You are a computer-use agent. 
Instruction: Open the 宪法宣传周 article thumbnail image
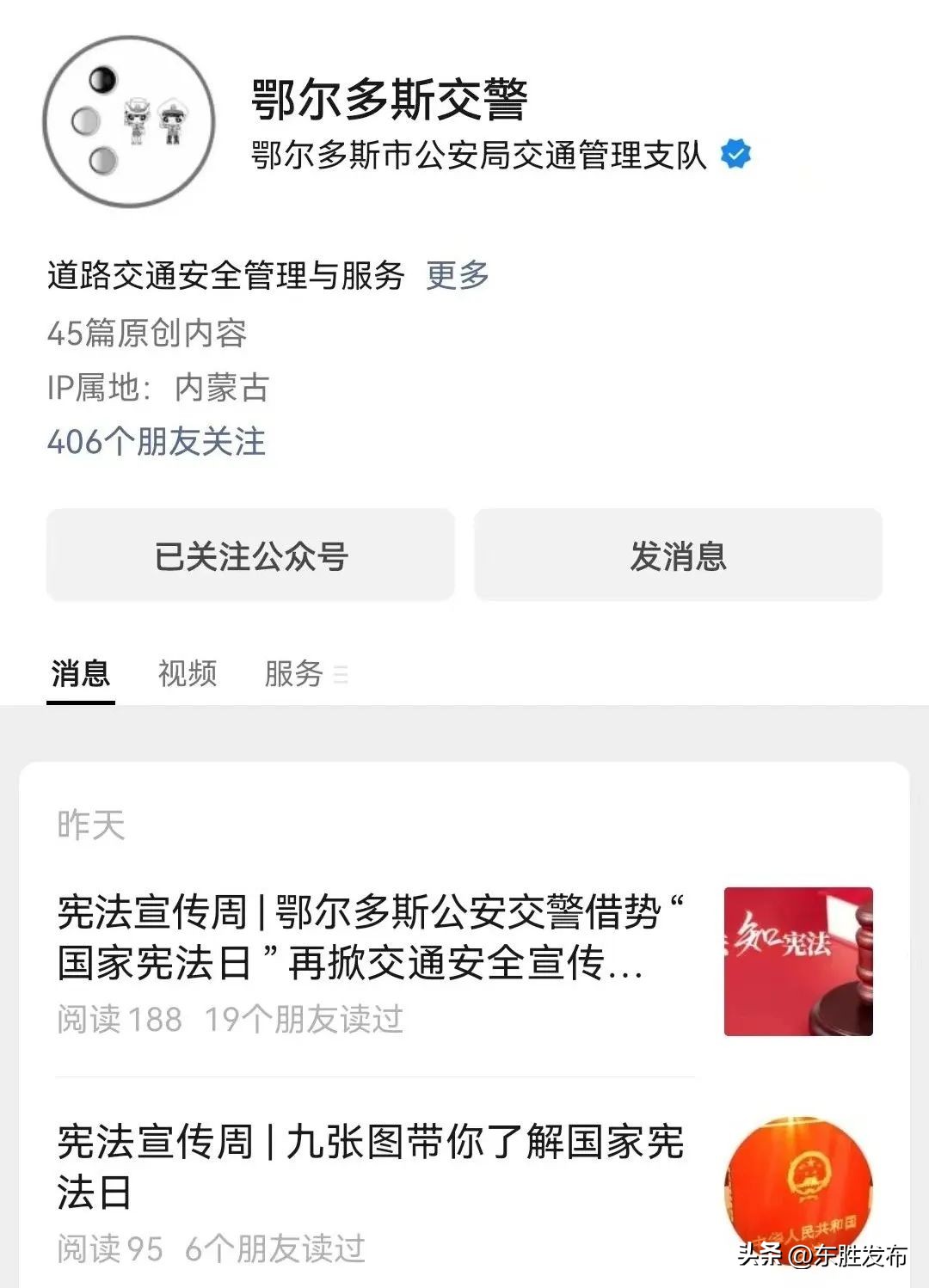pyautogui.click(x=798, y=961)
